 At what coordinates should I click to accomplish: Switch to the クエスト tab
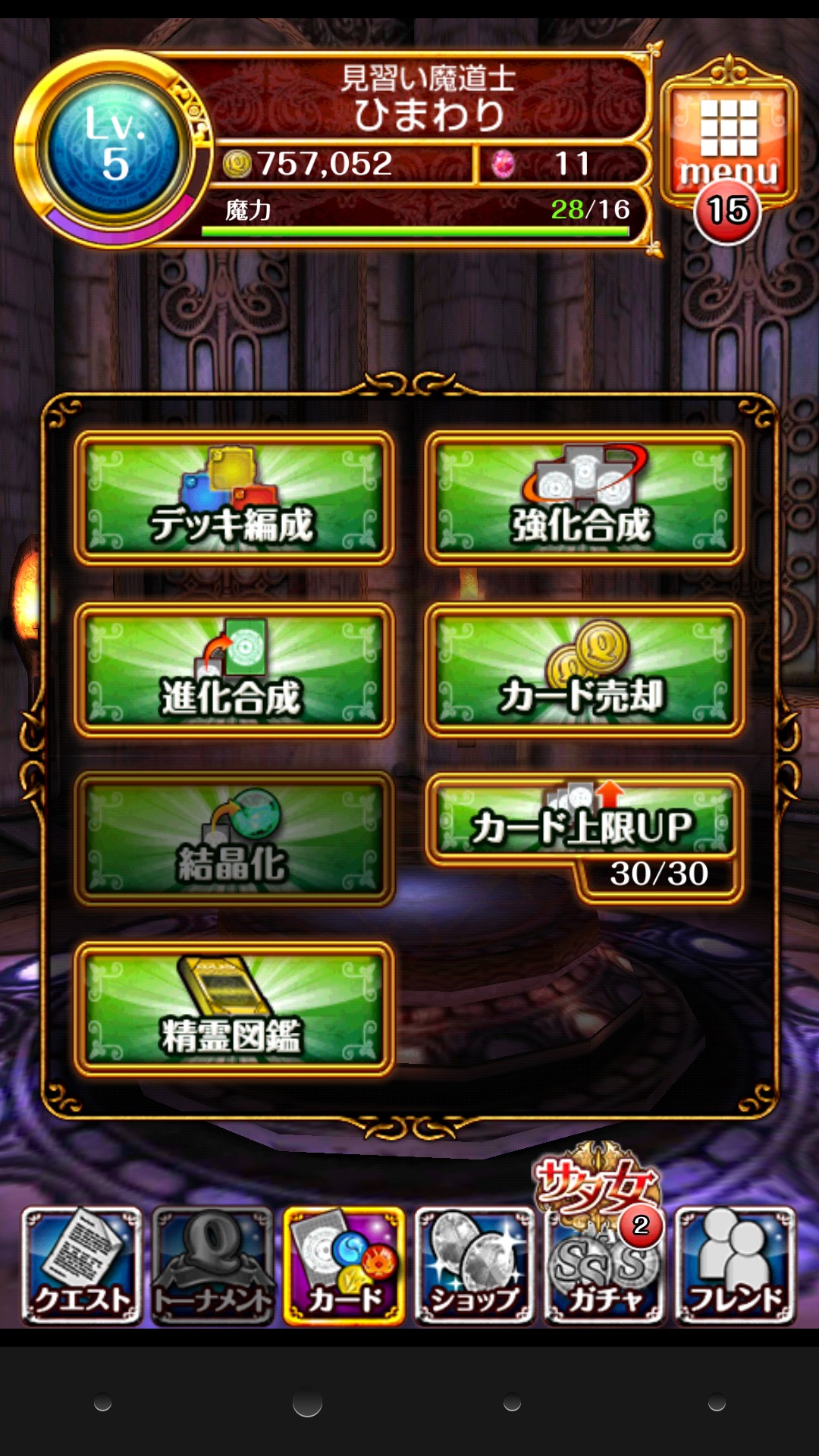point(82,1266)
